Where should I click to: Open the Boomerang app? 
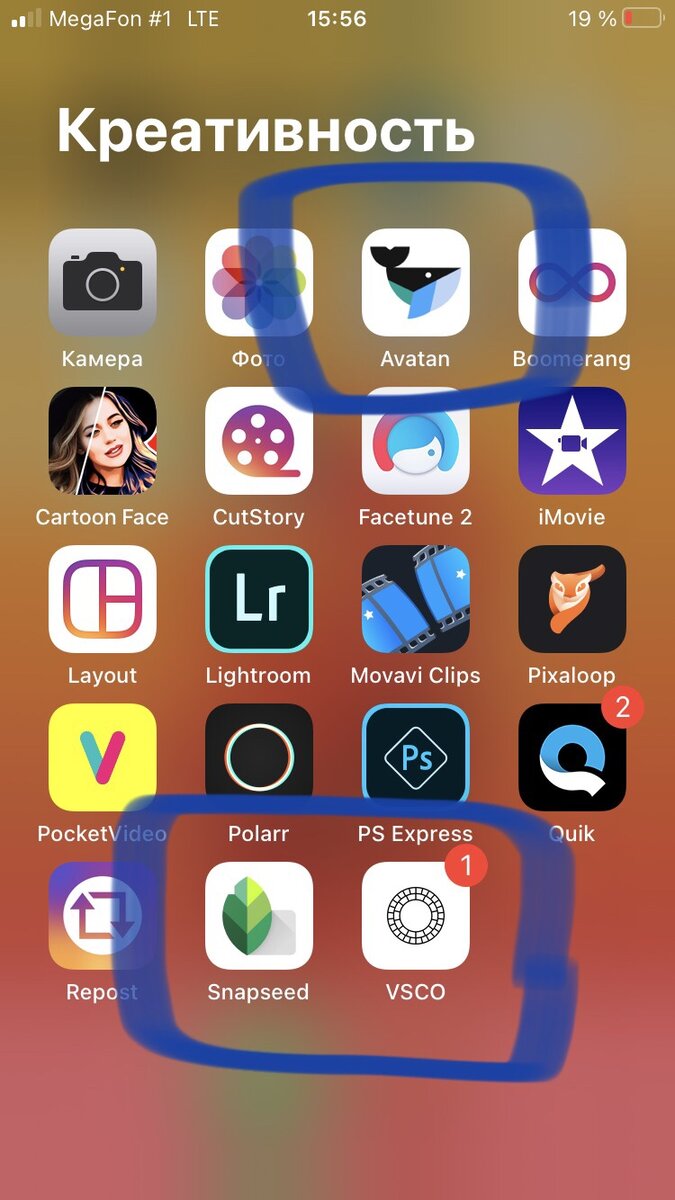[572, 283]
